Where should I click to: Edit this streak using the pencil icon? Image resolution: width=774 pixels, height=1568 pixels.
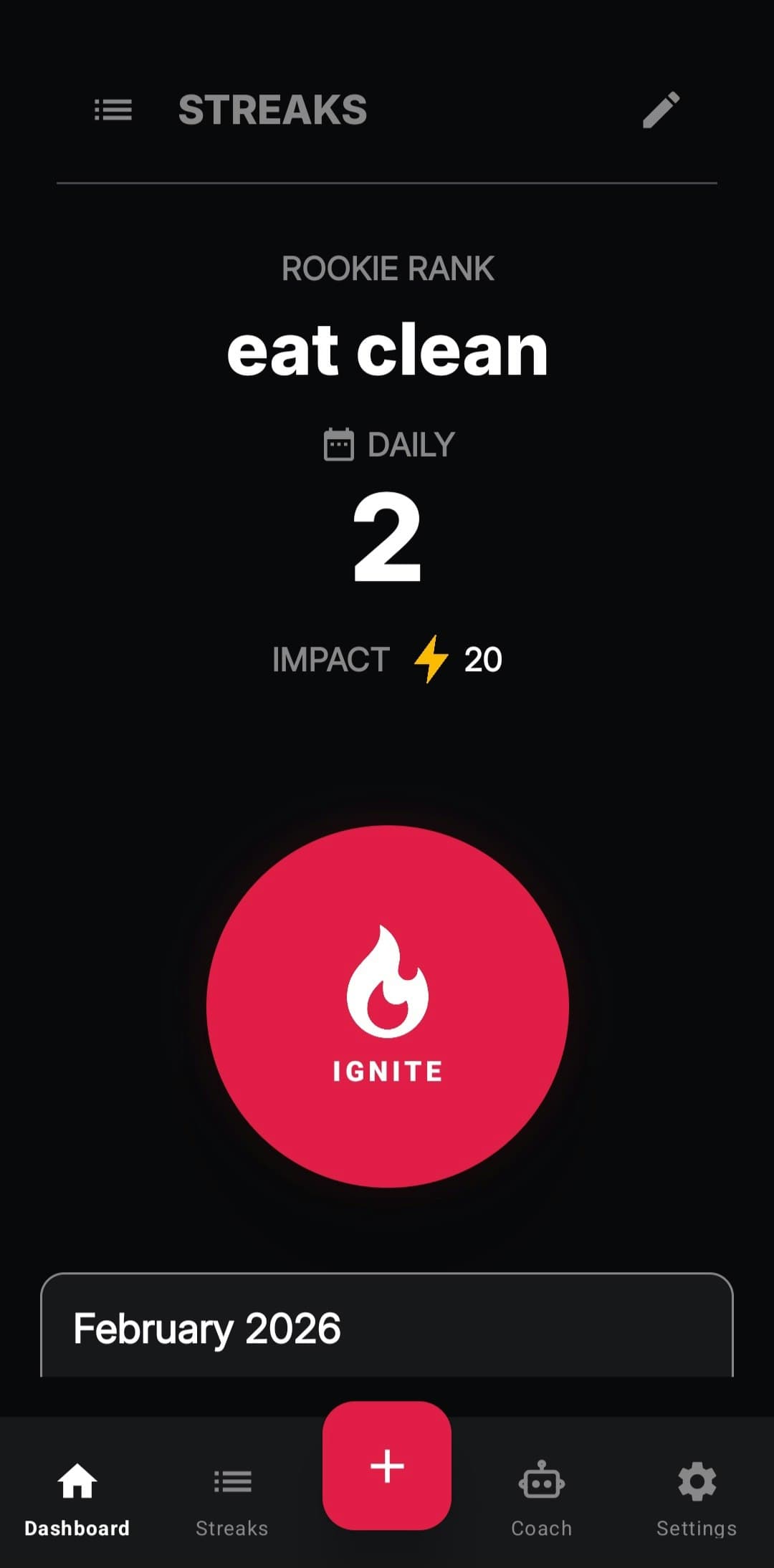point(661,110)
